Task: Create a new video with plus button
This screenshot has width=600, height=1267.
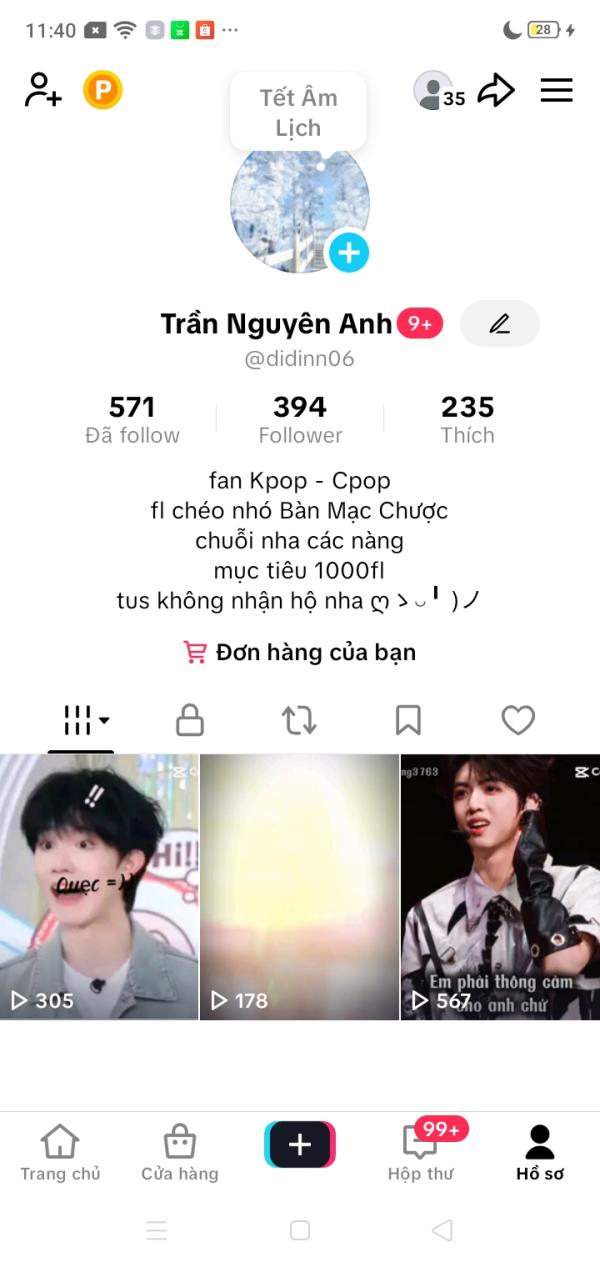Action: click(300, 1145)
